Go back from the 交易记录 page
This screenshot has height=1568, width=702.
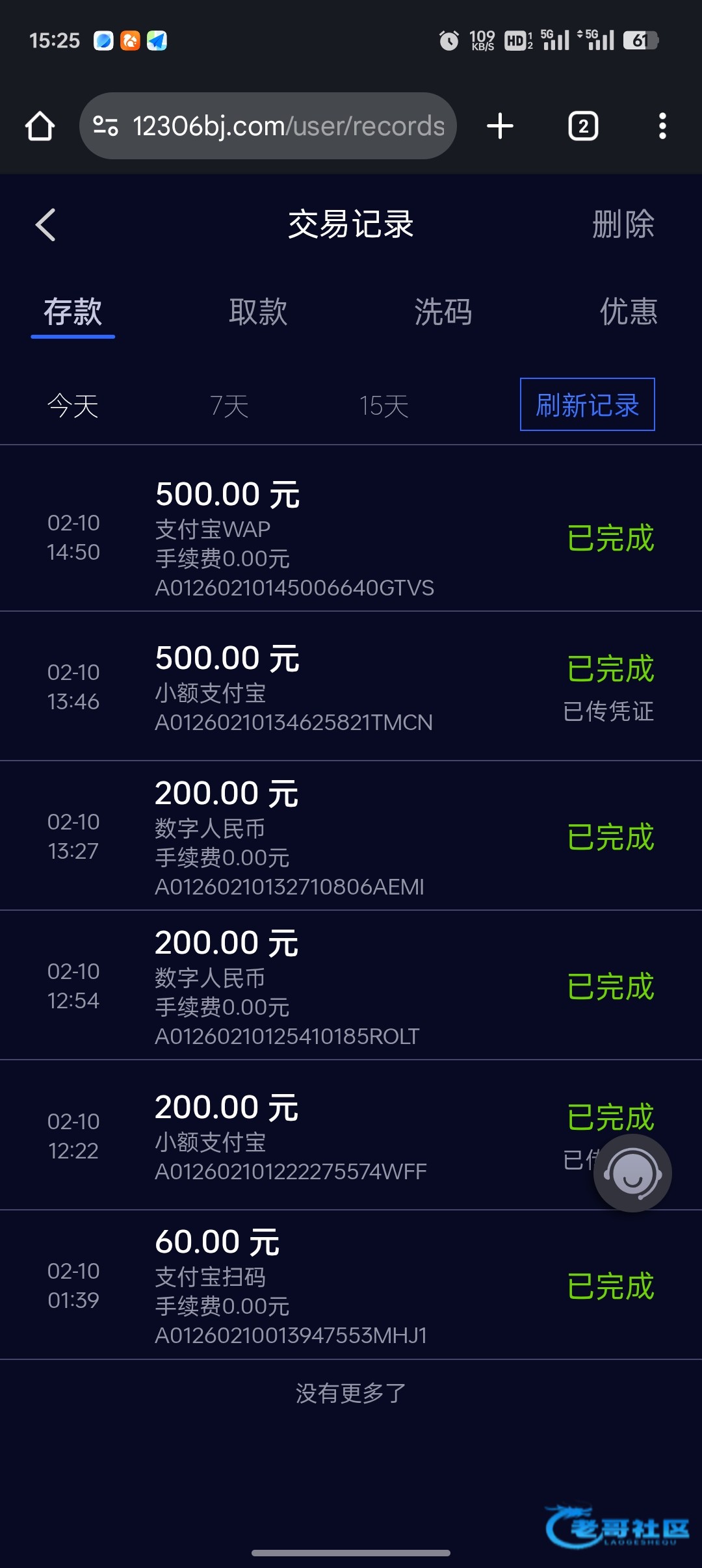coord(45,225)
